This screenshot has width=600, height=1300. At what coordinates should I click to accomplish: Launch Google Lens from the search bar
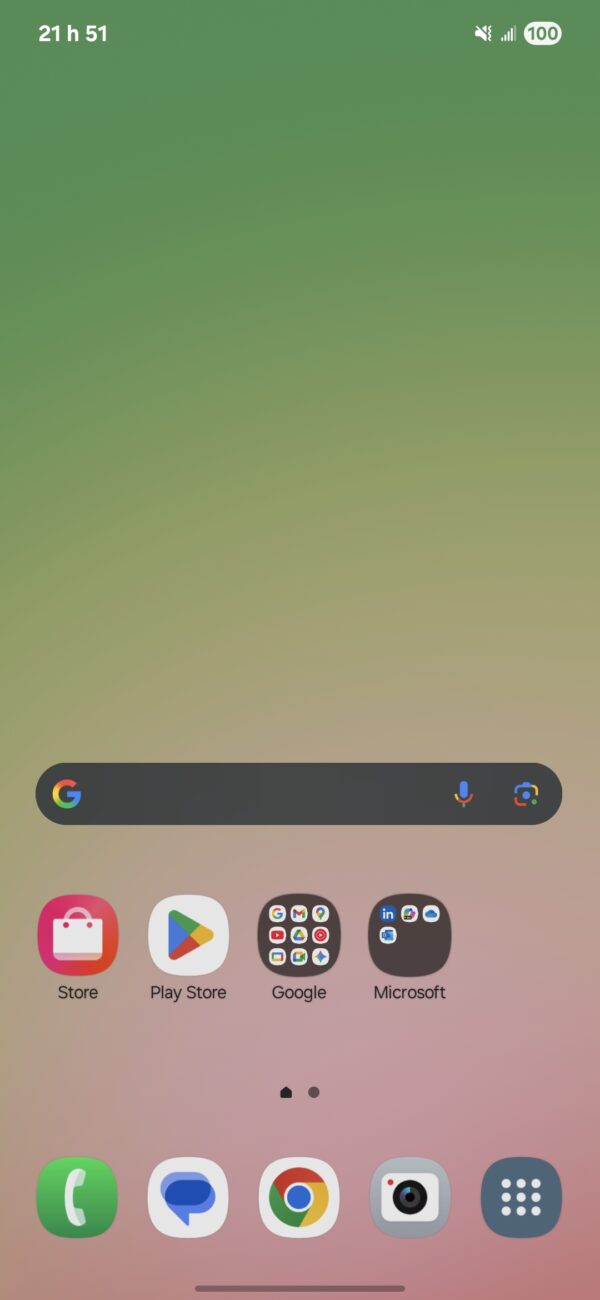(526, 794)
